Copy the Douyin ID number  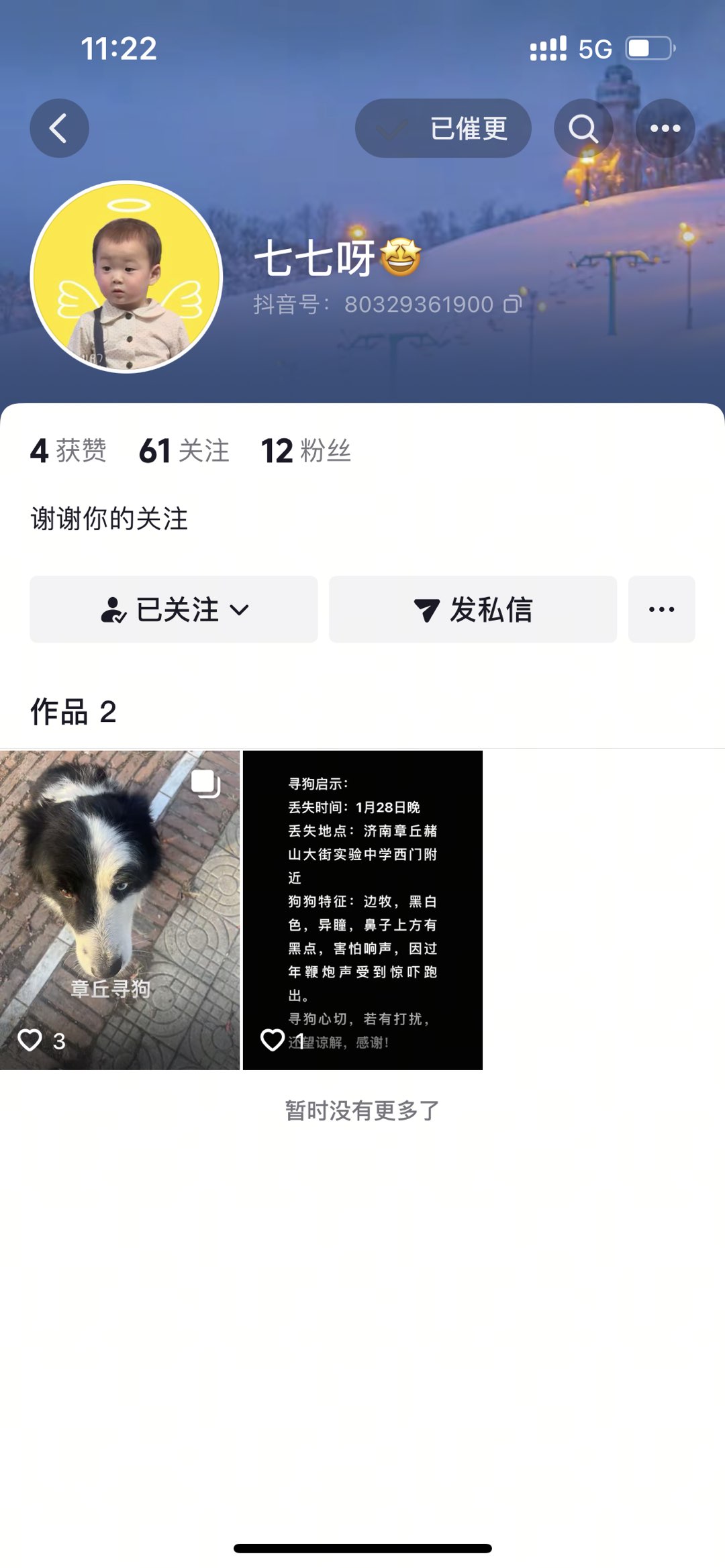pyautogui.click(x=513, y=305)
